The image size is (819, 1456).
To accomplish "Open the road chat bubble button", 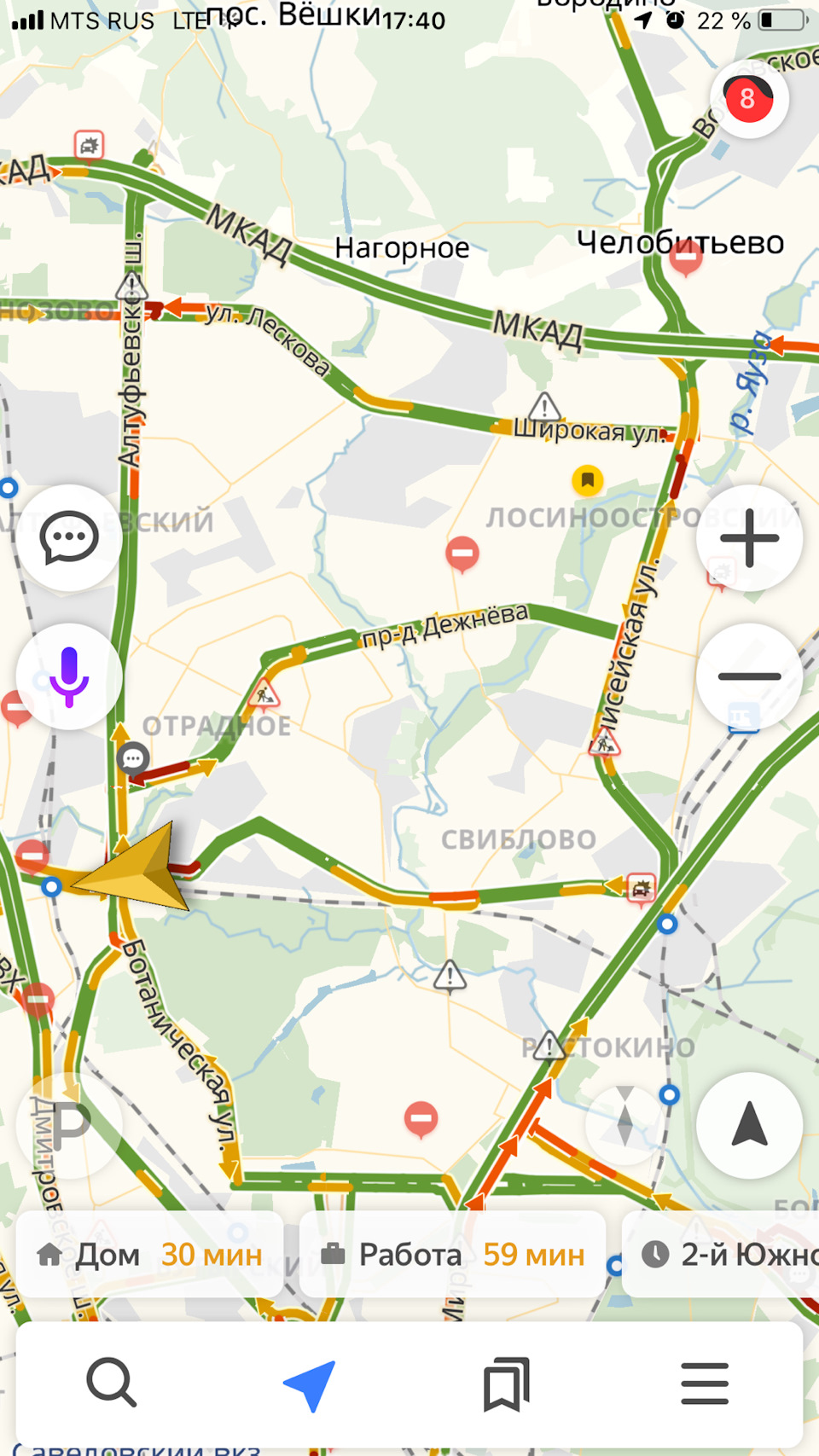I will pyautogui.click(x=69, y=537).
